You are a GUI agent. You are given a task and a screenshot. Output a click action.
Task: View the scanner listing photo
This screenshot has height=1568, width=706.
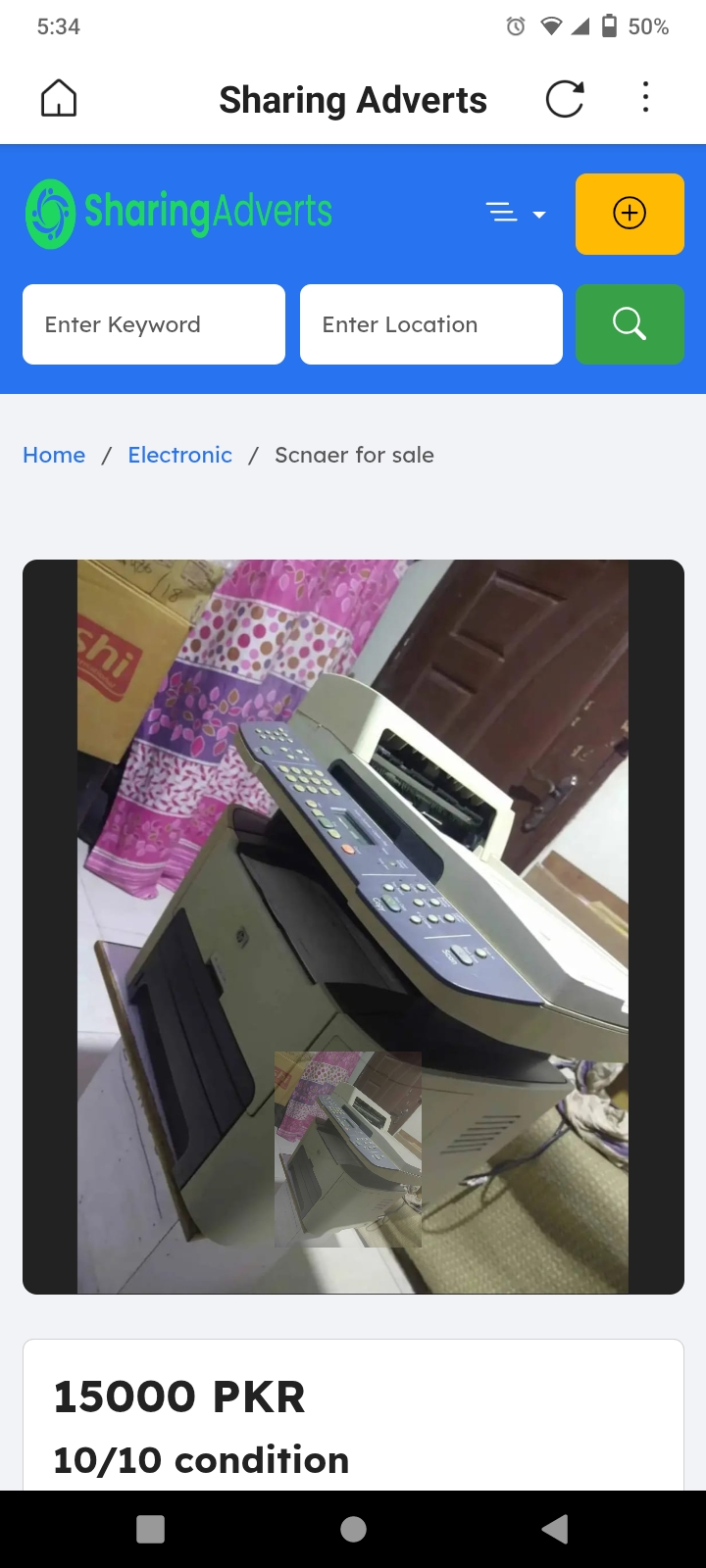pos(353,926)
